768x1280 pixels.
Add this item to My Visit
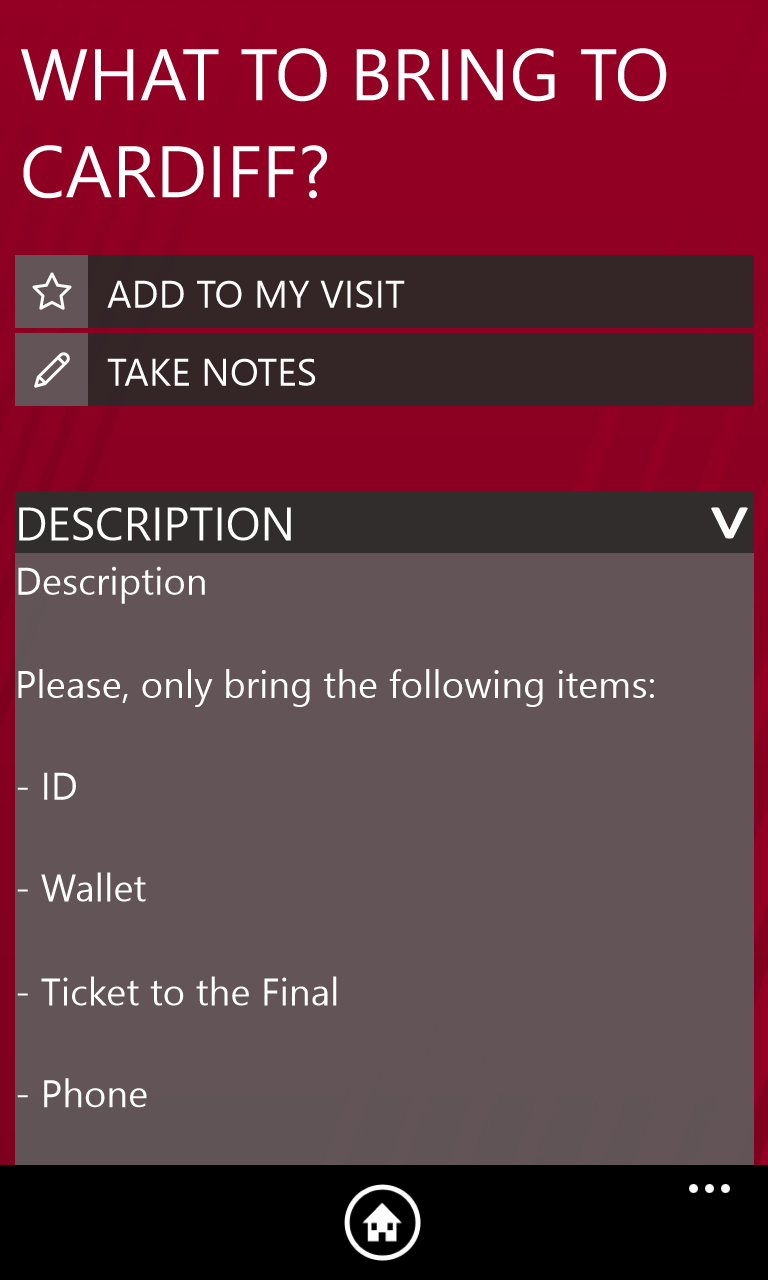click(384, 292)
